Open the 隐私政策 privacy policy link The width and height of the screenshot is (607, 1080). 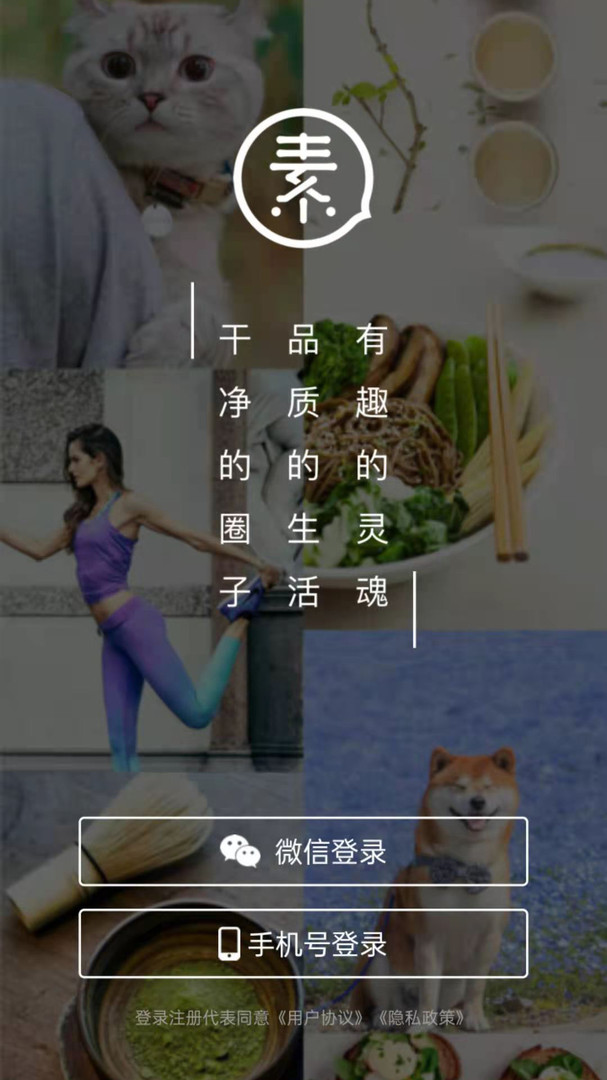click(420, 1018)
